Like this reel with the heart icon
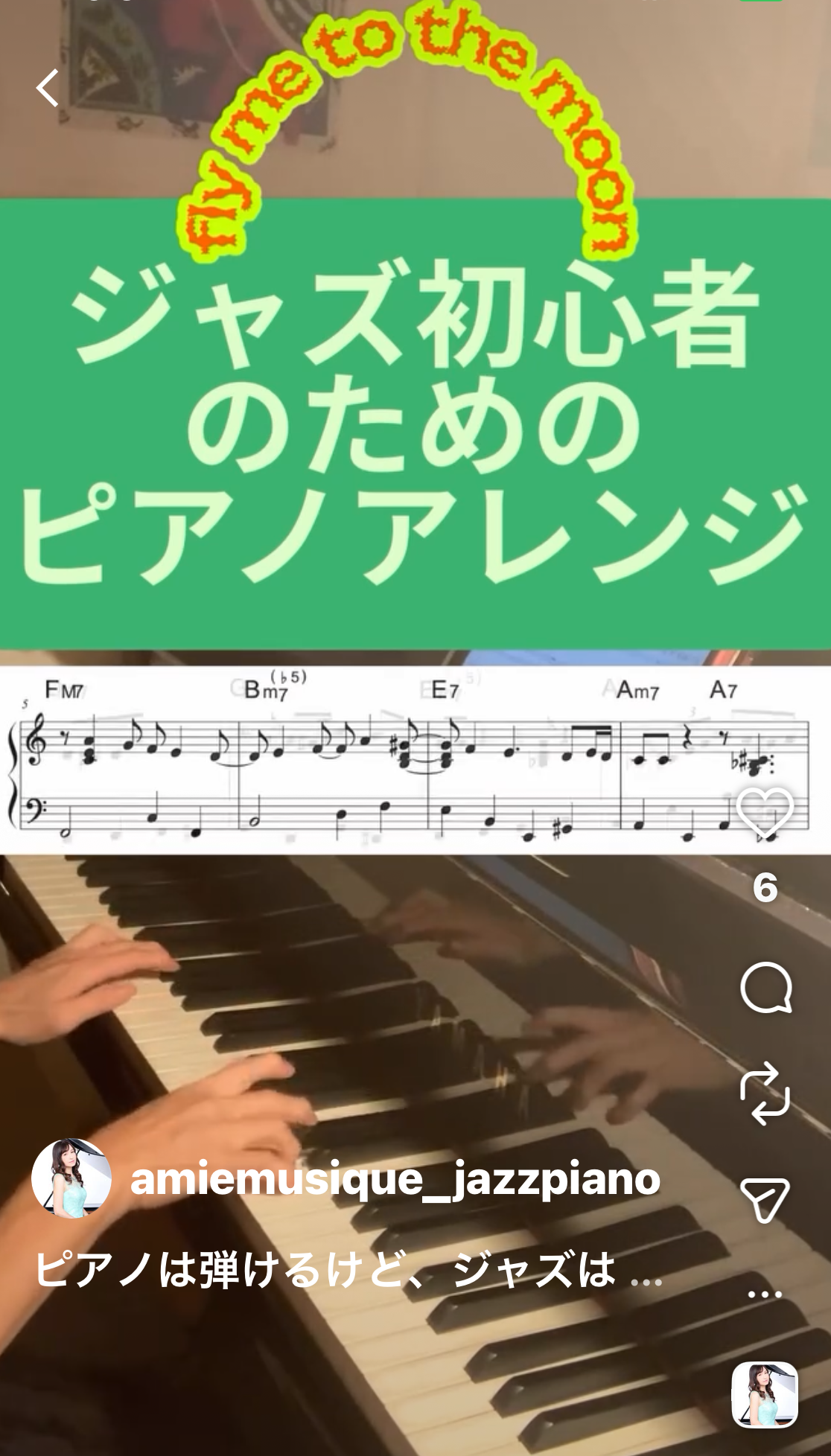831x1456 pixels. [x=765, y=812]
